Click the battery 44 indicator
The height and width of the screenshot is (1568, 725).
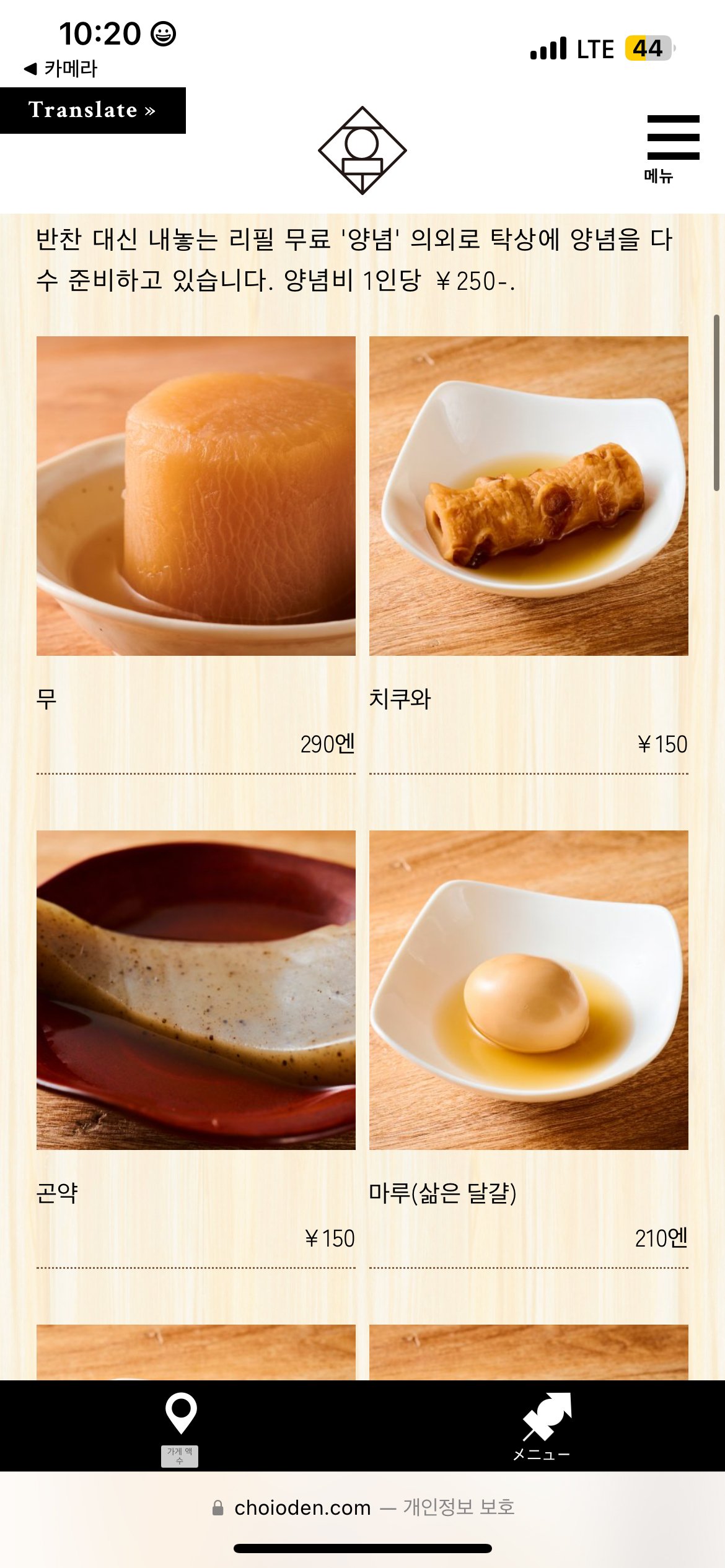click(648, 48)
